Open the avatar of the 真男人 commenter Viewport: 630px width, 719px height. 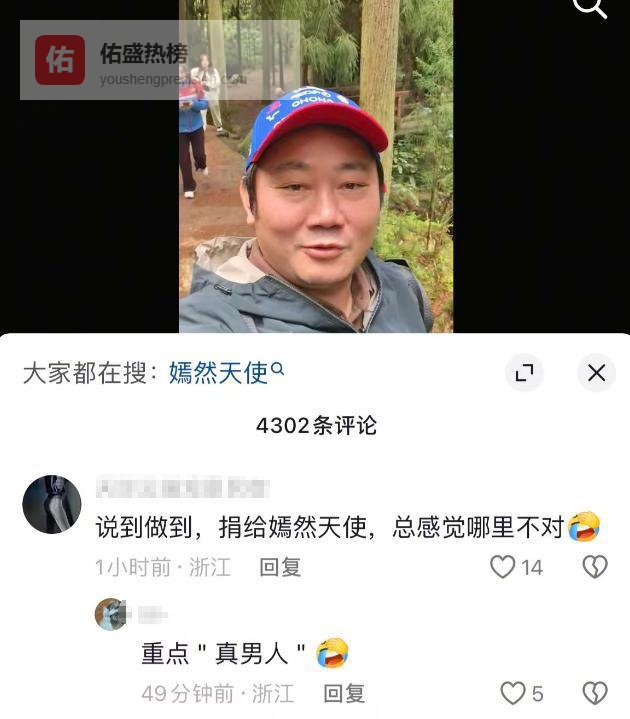[x=110, y=614]
